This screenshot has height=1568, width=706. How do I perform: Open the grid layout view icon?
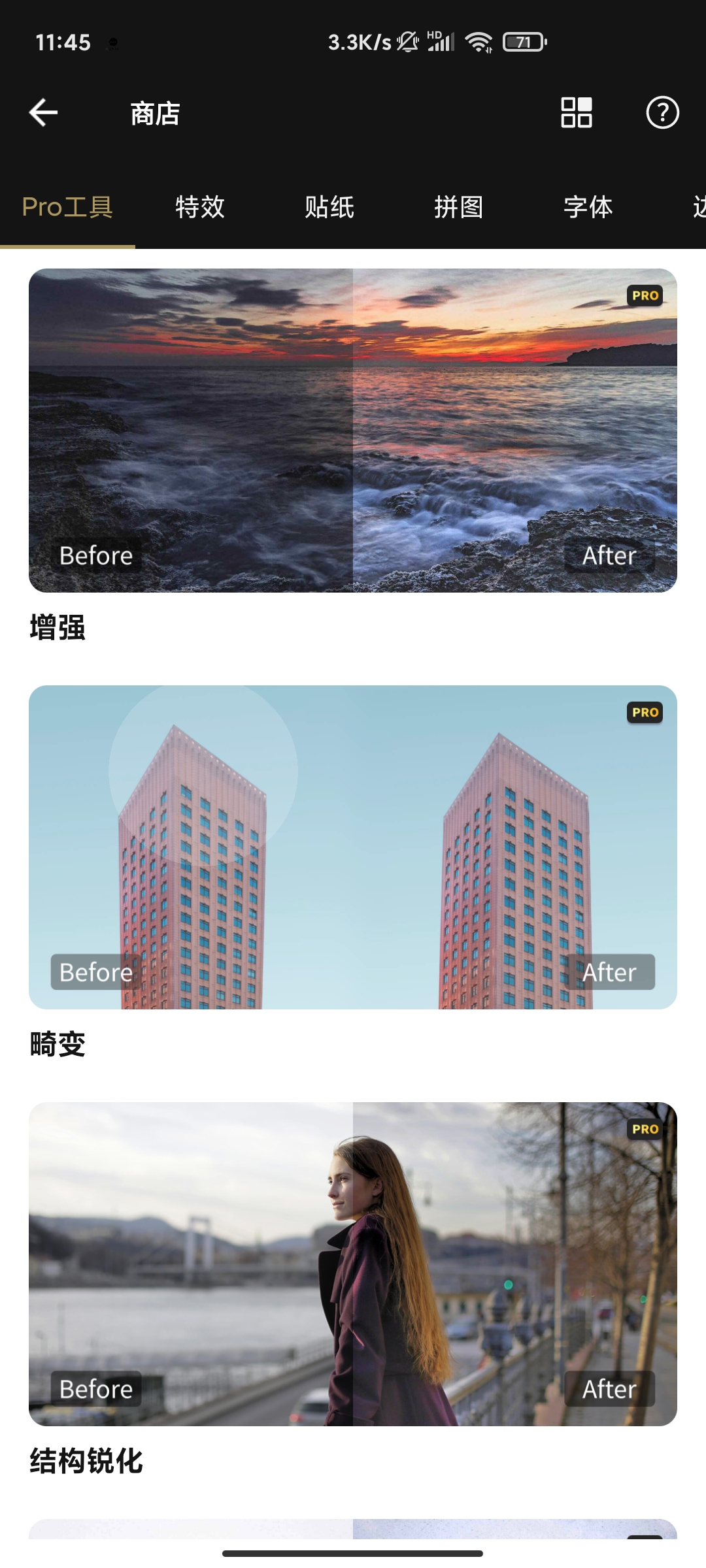[576, 112]
